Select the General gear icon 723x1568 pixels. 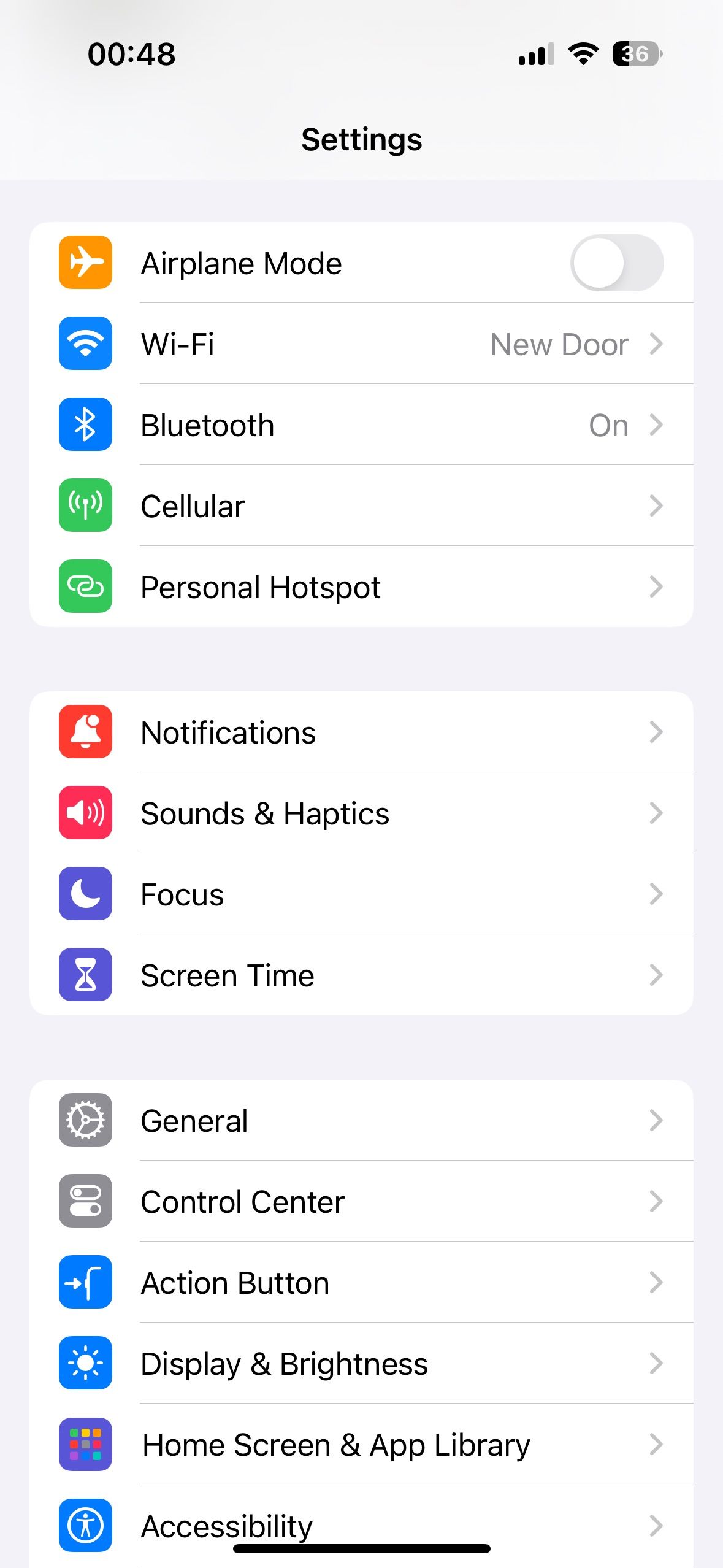point(85,1120)
